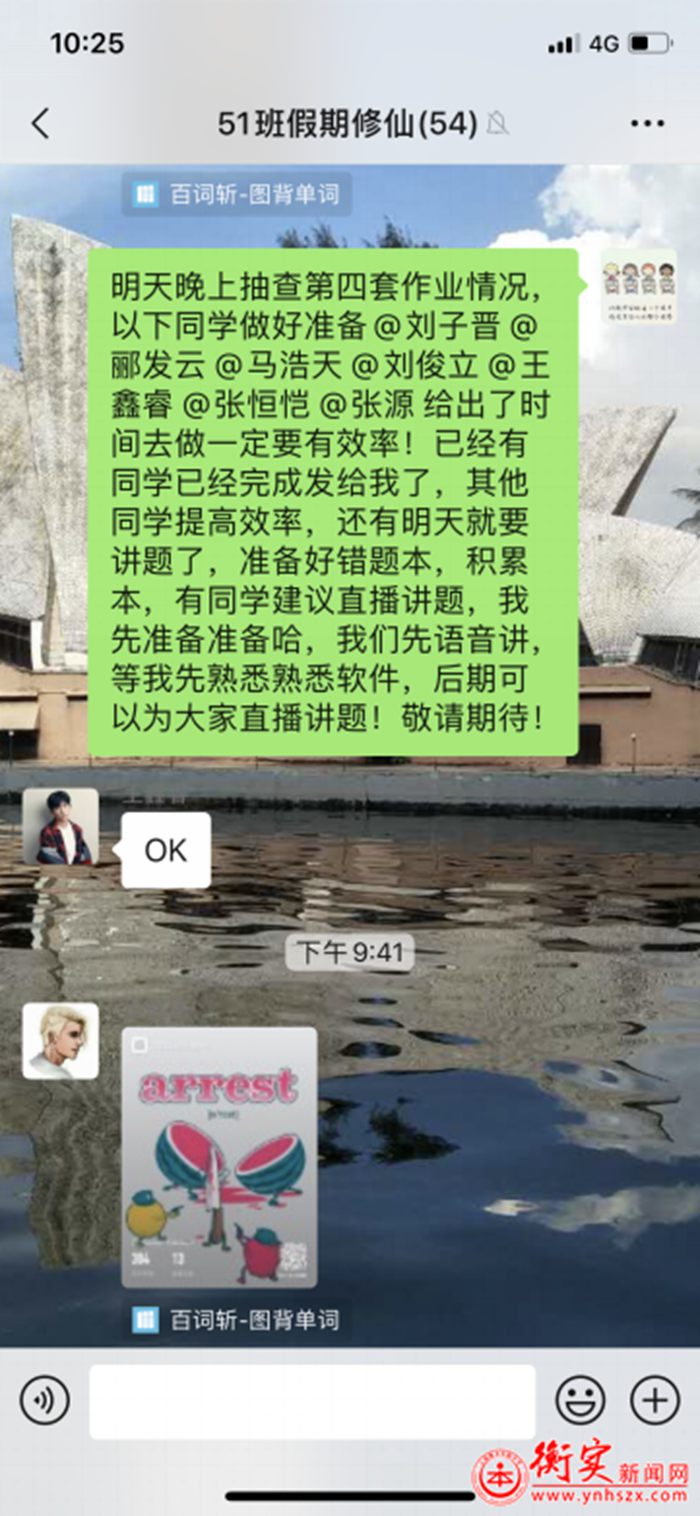This screenshot has width=700, height=1516.
Task: Open the emoji picker
Action: click(580, 1400)
